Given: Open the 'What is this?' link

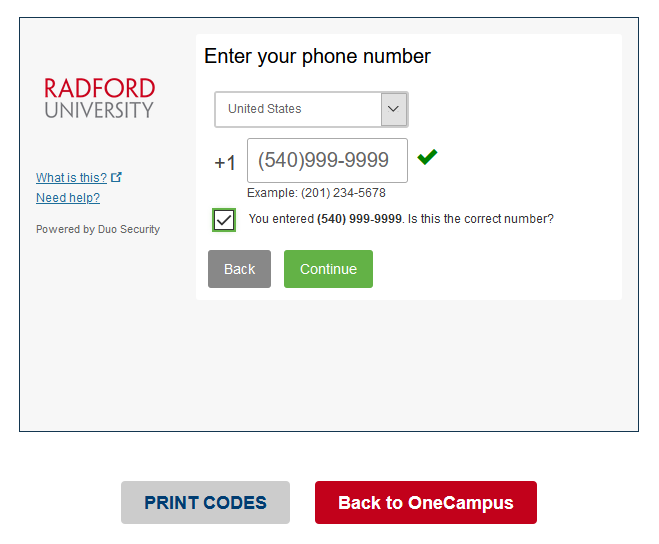Looking at the screenshot, I should point(72,178).
